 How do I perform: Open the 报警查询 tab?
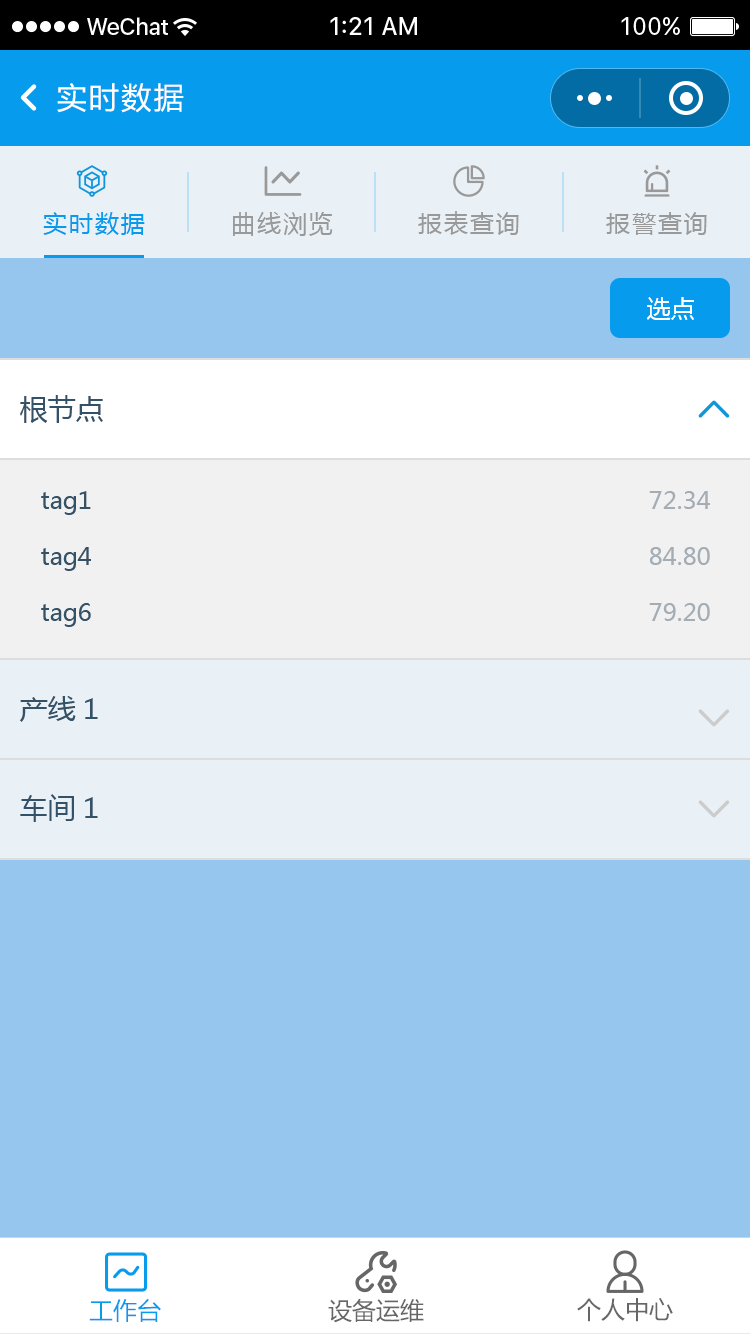click(657, 202)
